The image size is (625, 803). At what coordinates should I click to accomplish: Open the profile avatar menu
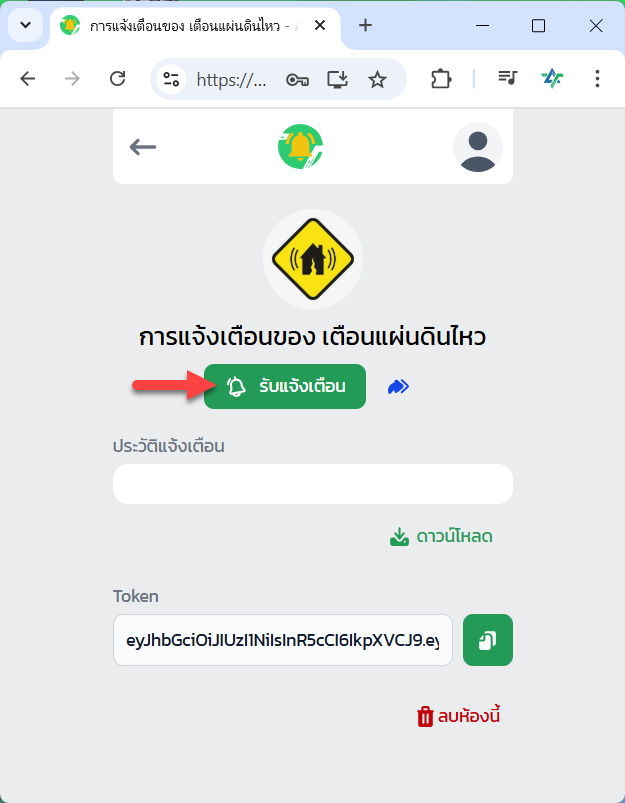[x=477, y=148]
